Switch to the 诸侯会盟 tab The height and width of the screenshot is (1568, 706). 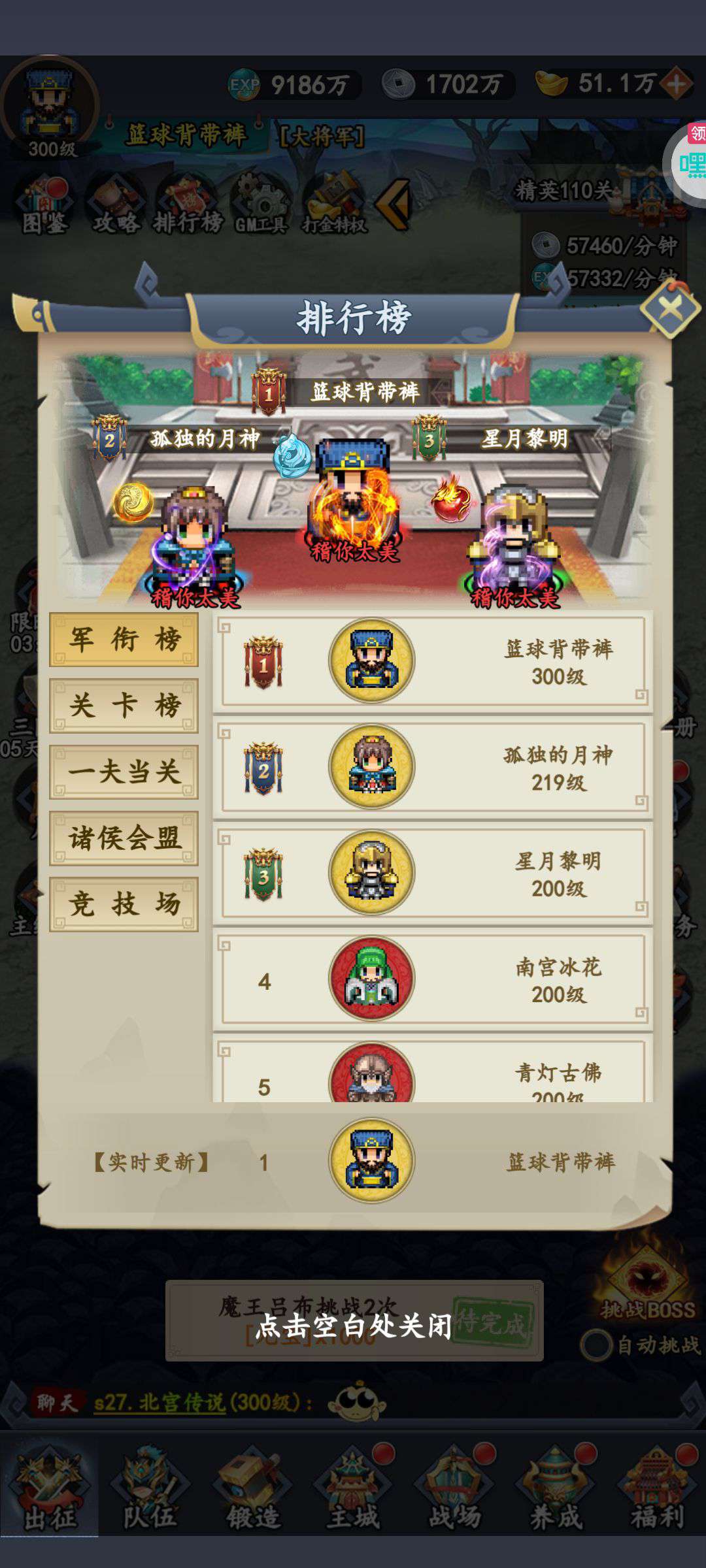pyautogui.click(x=124, y=838)
